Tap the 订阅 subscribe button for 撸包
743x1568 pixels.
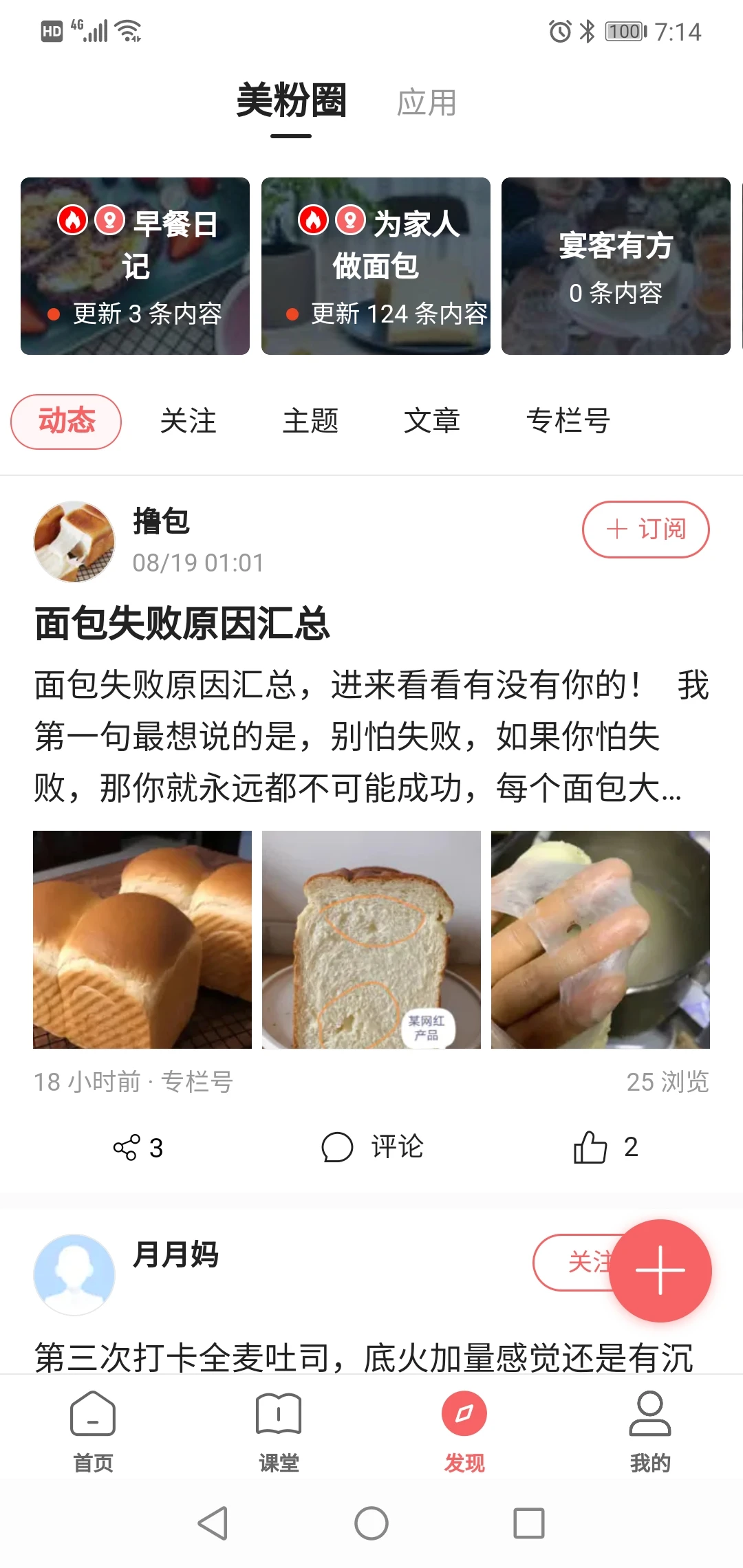tap(645, 530)
